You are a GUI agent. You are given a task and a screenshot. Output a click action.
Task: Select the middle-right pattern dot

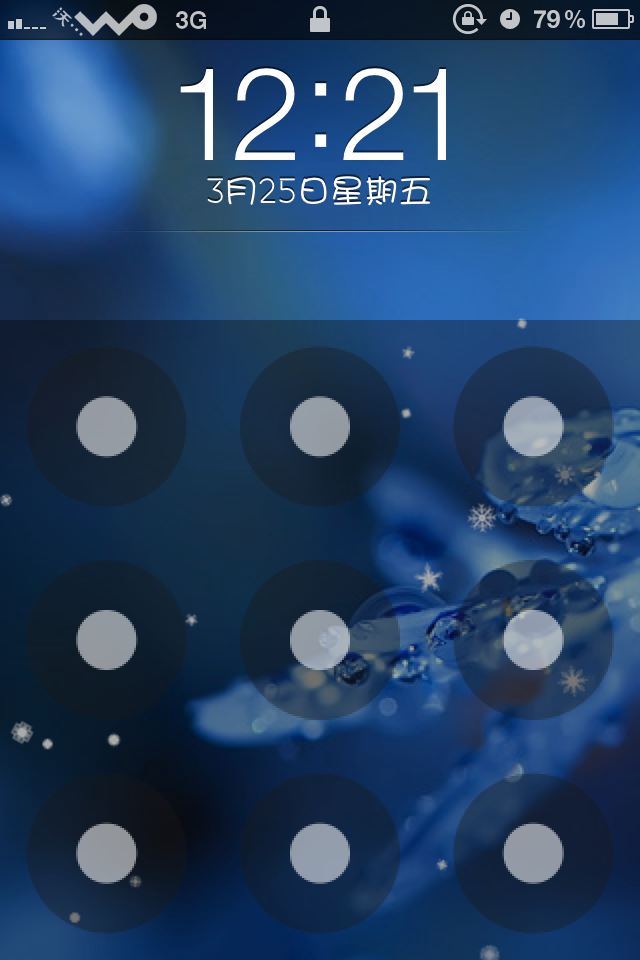point(533,639)
